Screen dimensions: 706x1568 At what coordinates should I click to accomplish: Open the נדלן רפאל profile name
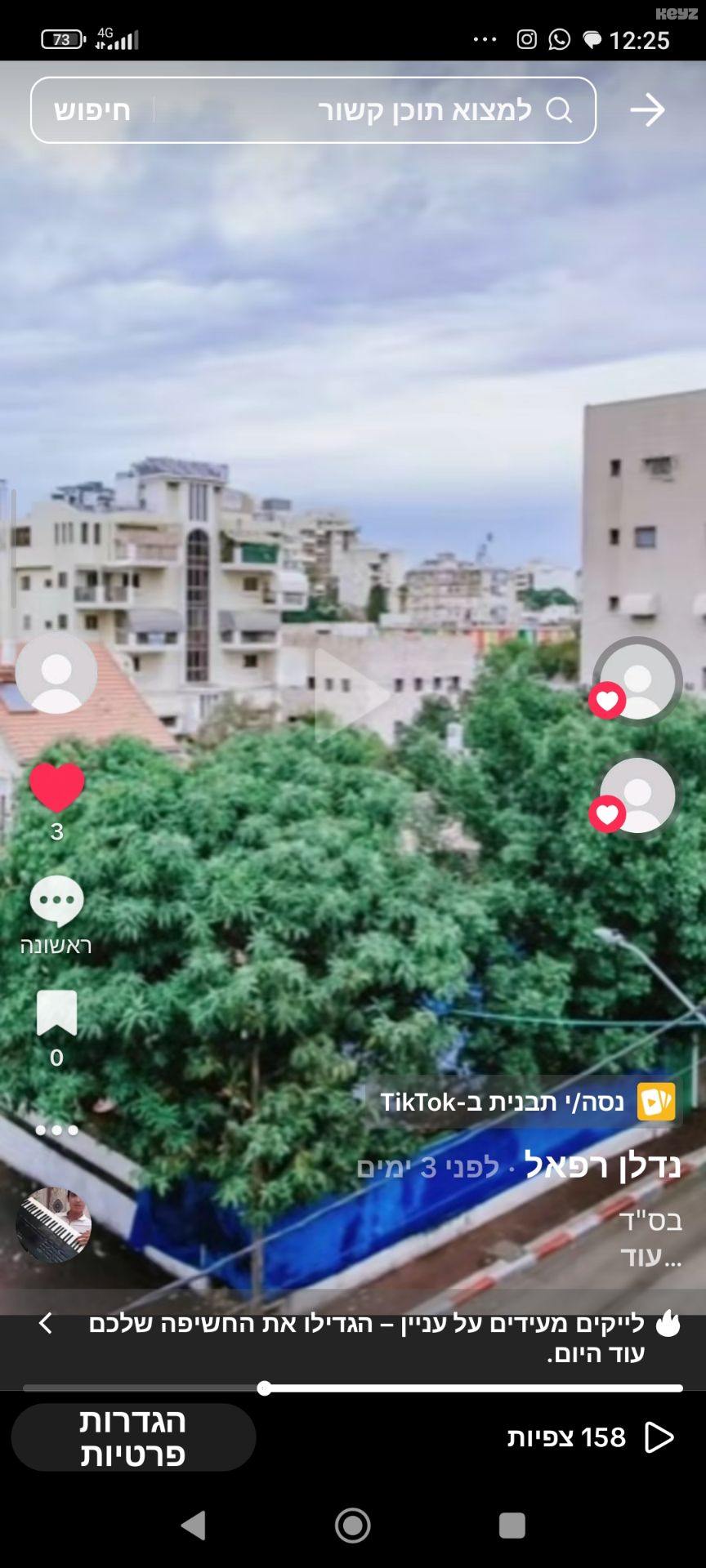[x=603, y=1165]
